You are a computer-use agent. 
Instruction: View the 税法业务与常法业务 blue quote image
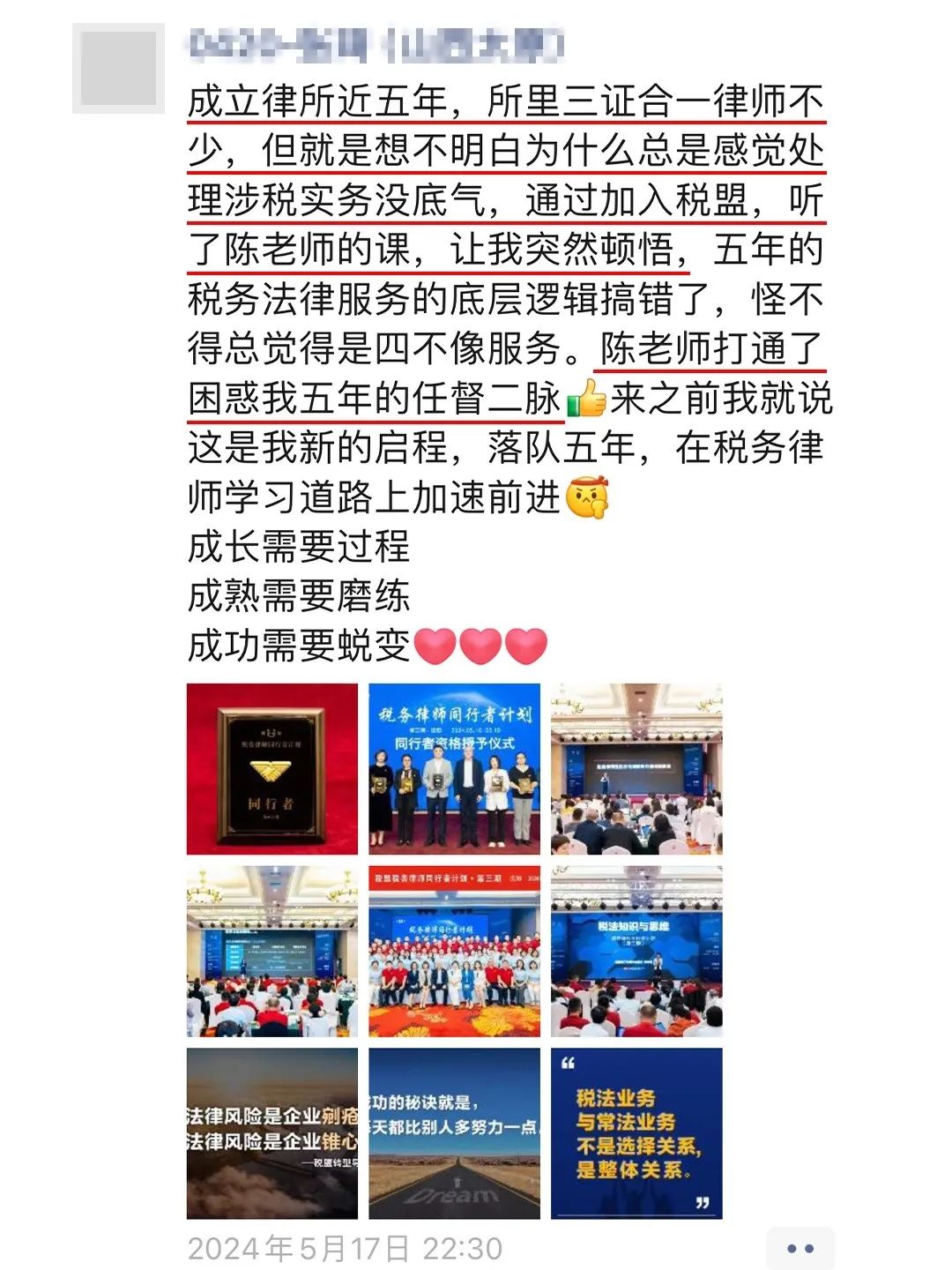tap(636, 1133)
